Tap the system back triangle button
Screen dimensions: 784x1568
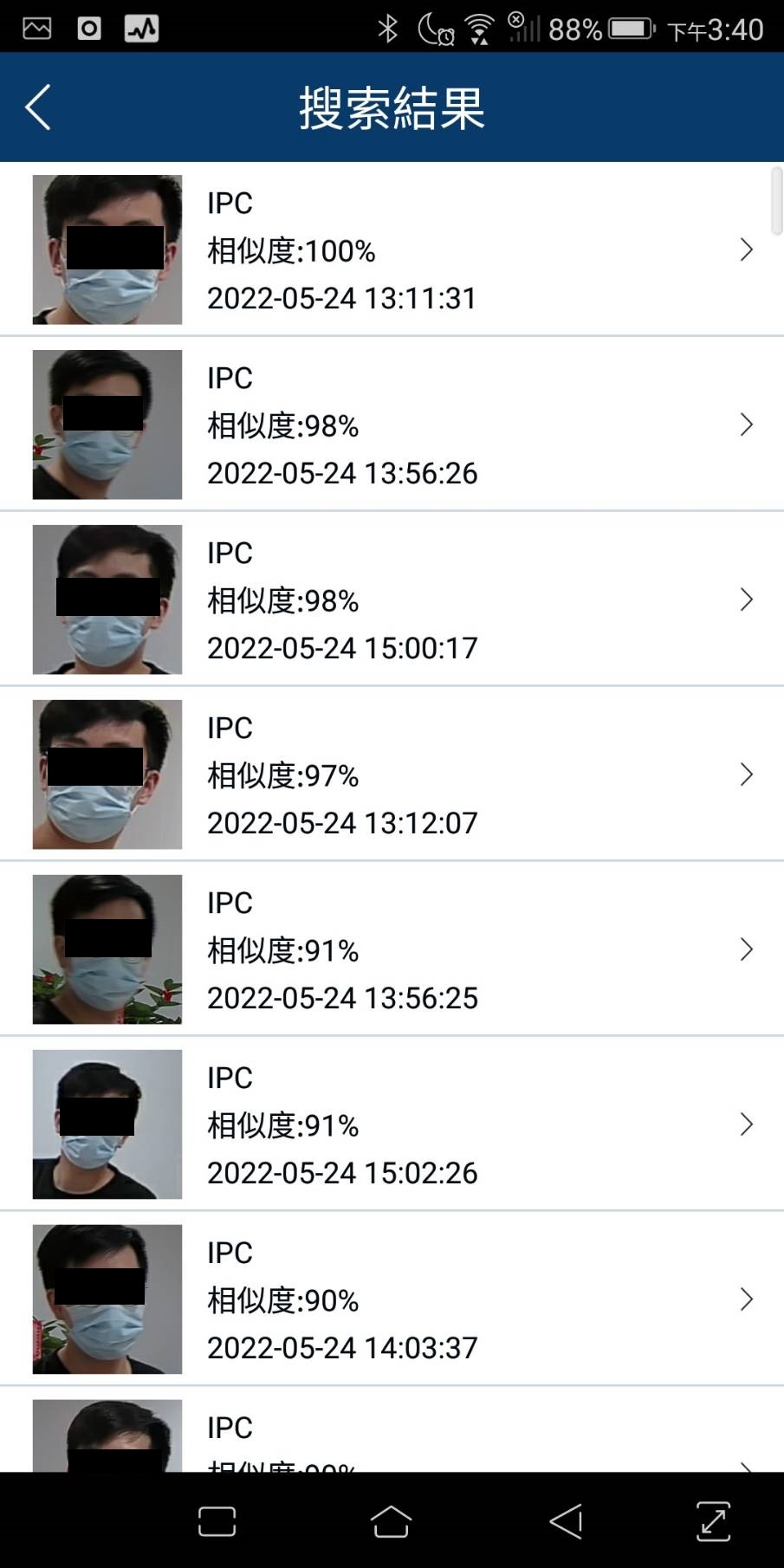566,1521
